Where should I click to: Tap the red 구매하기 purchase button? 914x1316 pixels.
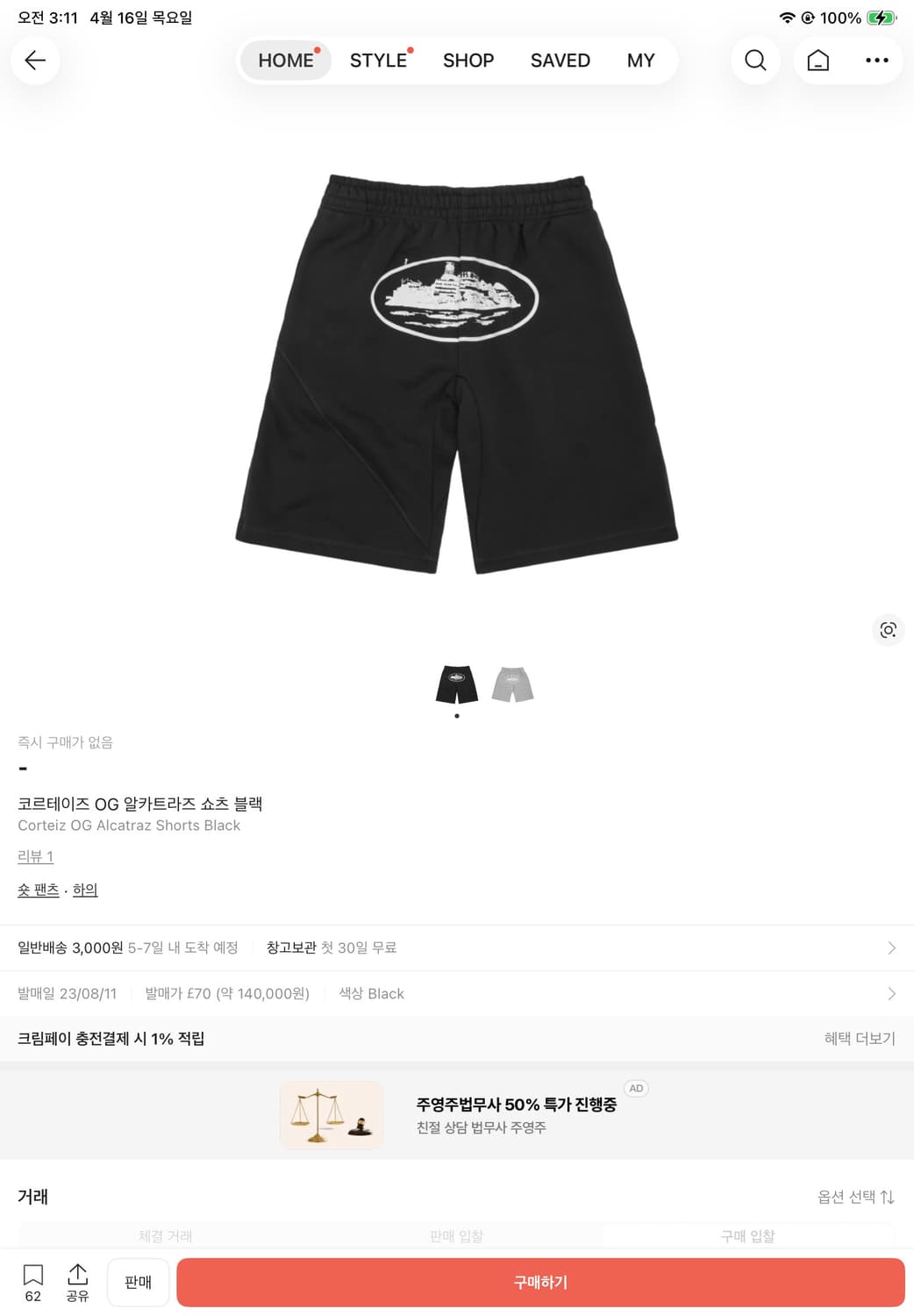click(x=541, y=1282)
